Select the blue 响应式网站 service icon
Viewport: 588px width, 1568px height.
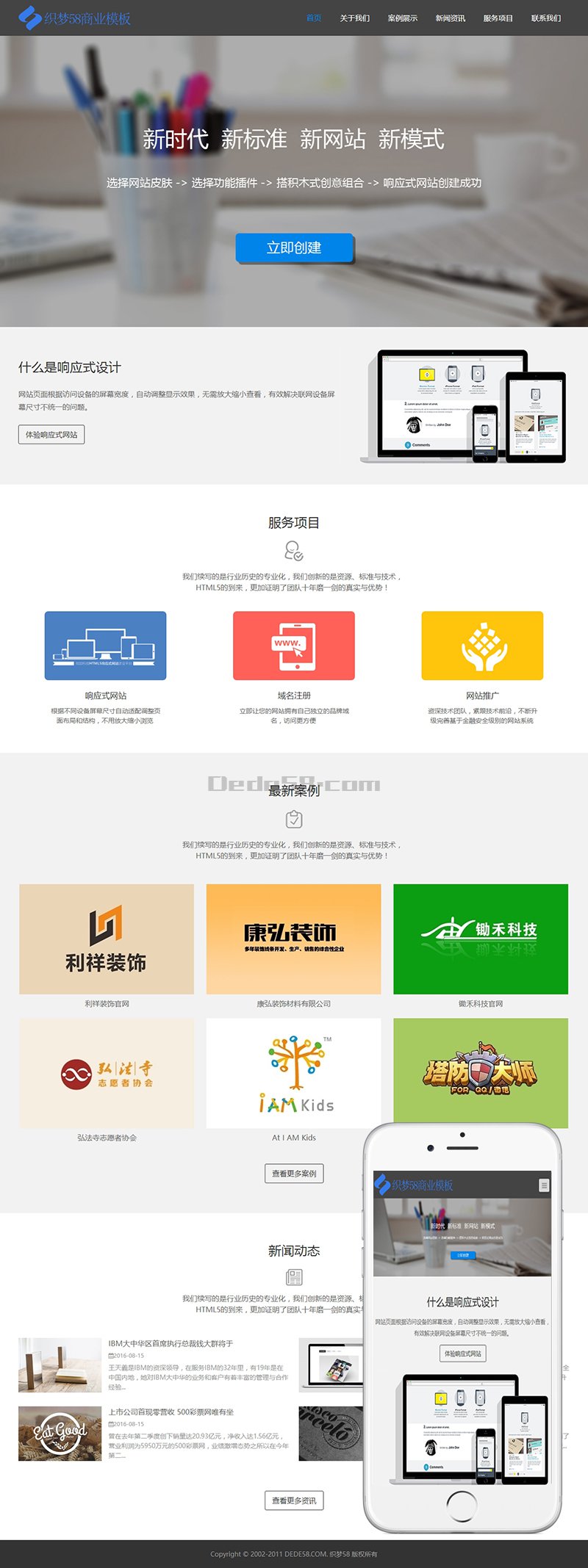point(105,647)
